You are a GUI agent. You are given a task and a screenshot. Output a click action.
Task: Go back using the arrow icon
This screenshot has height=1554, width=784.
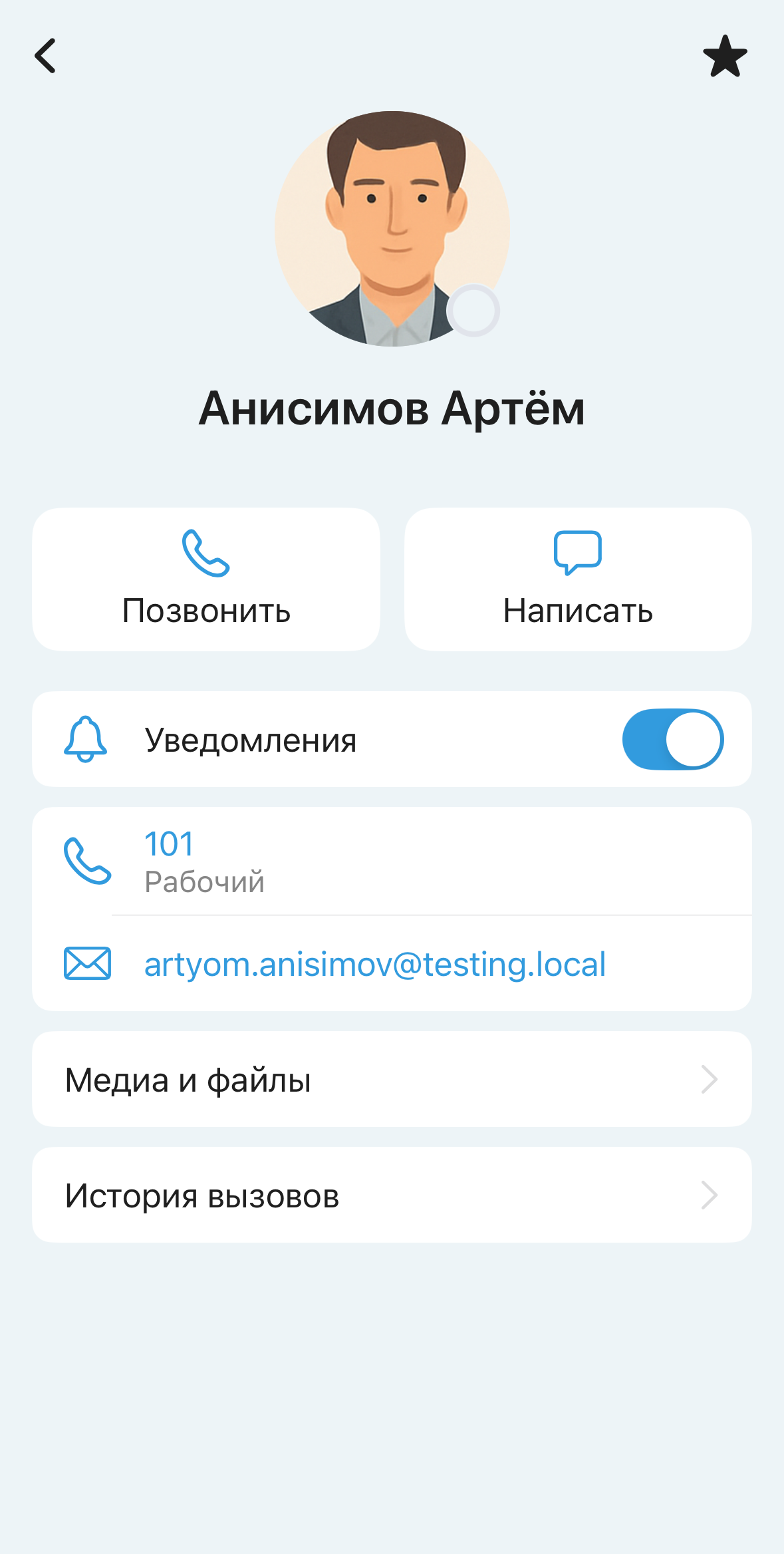click(45, 56)
